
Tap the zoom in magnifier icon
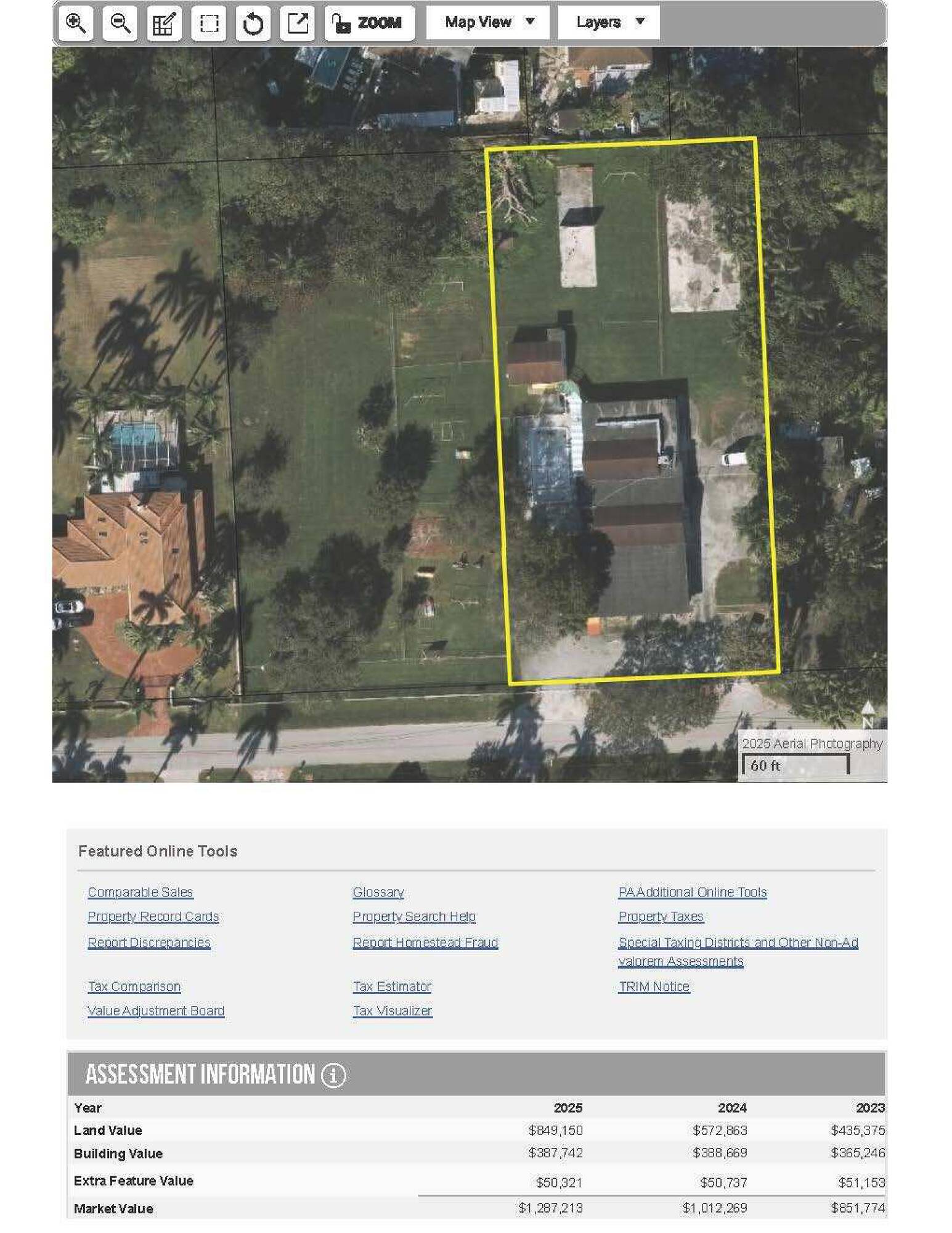click(76, 23)
